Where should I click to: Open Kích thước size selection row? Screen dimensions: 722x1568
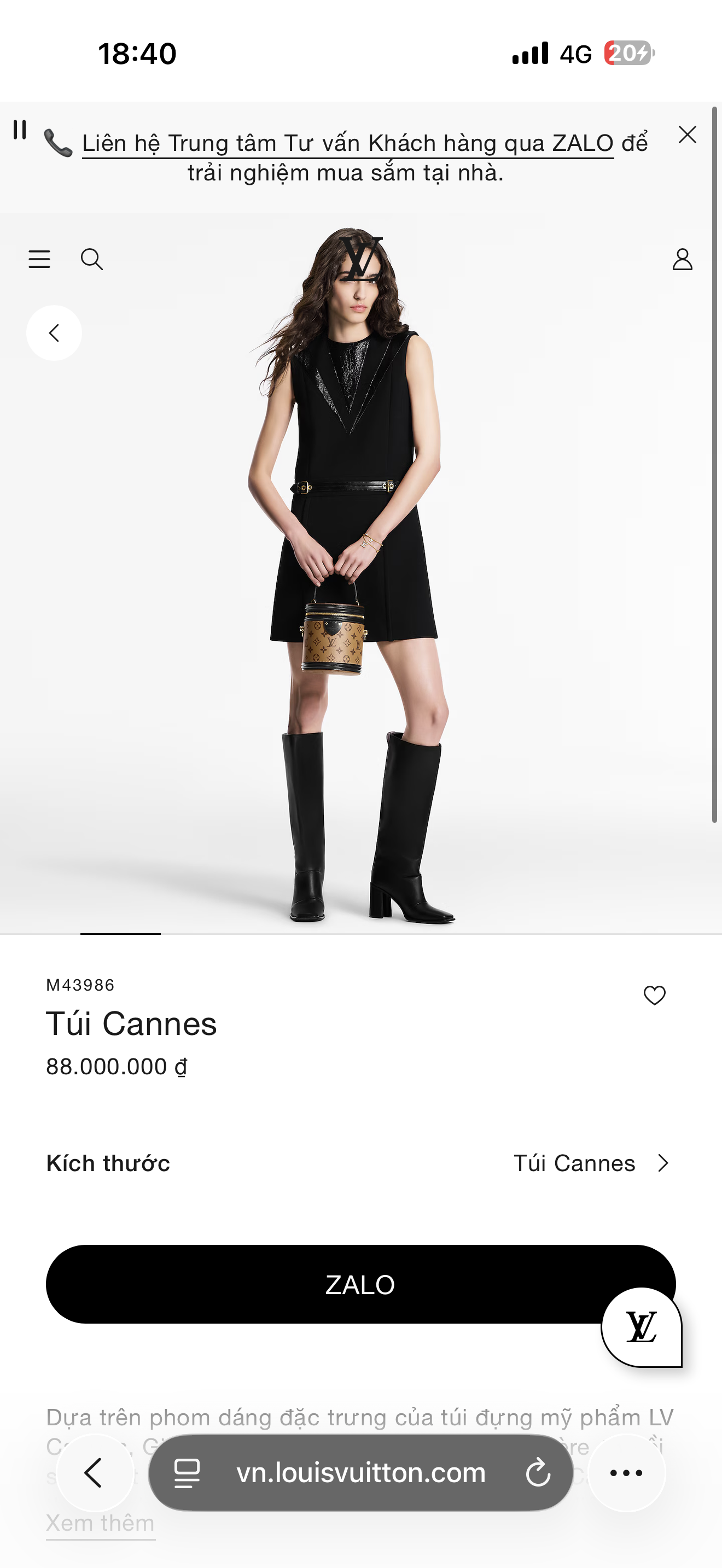(360, 1163)
